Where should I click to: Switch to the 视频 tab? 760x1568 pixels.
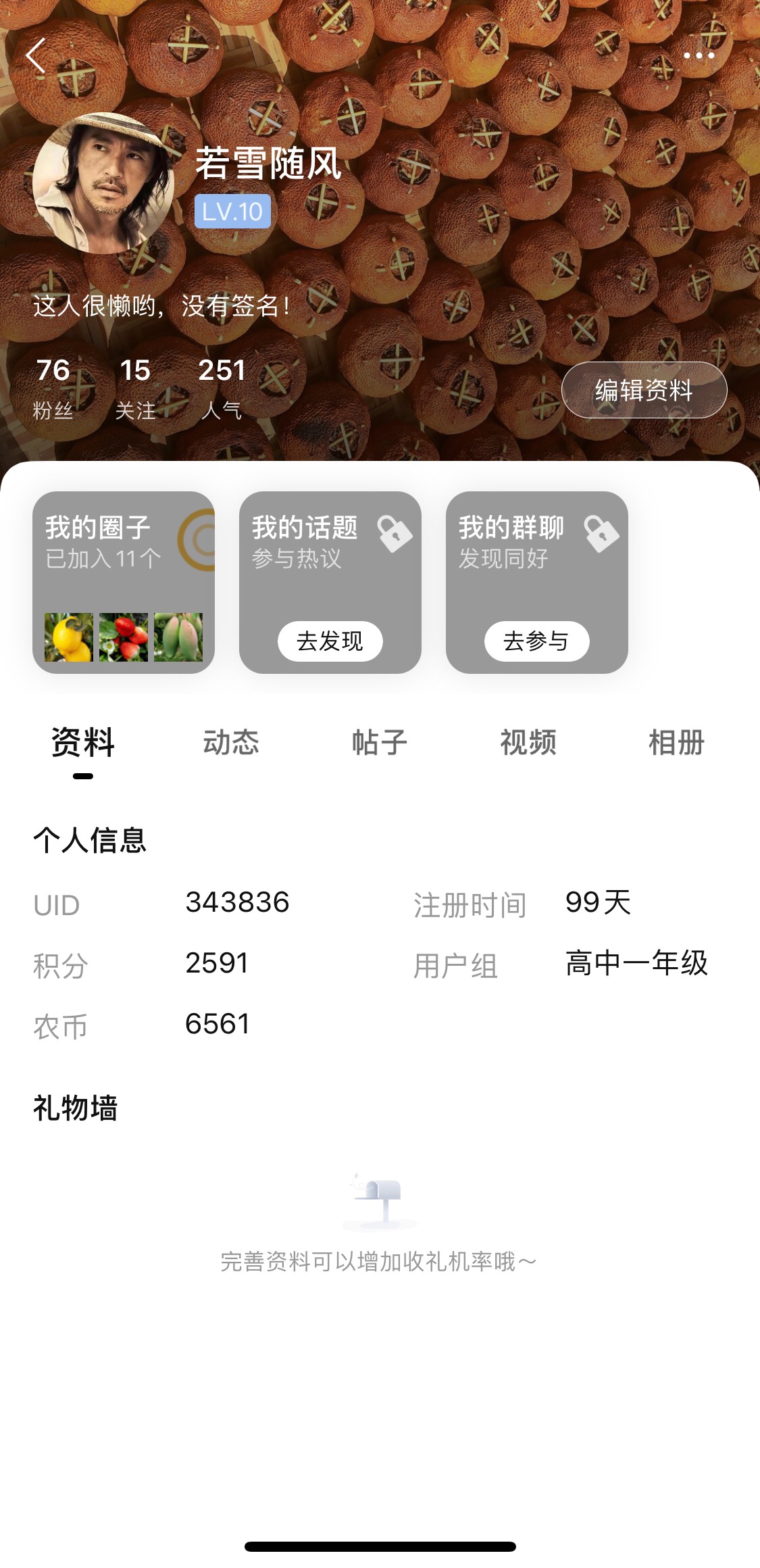point(528,743)
